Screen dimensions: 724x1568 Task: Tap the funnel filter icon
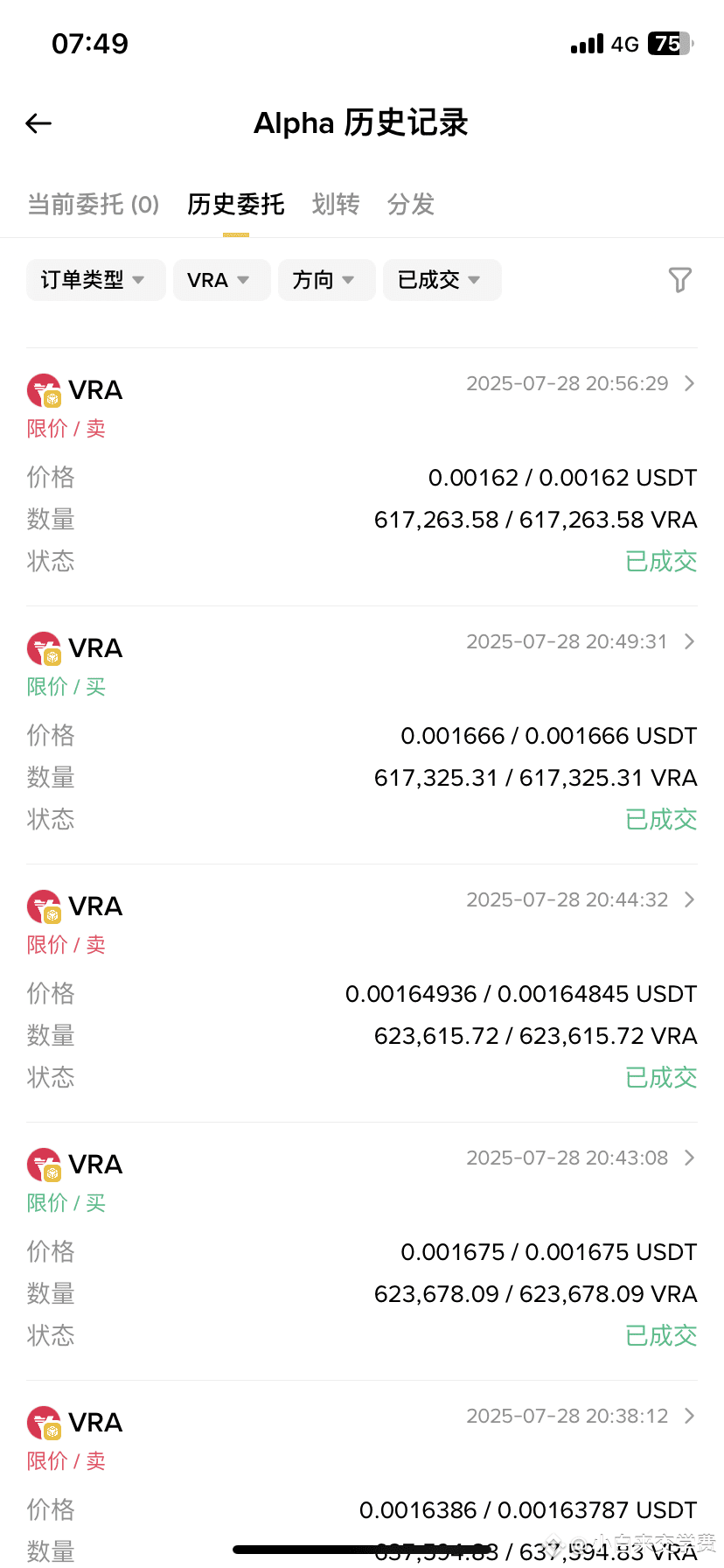point(680,280)
